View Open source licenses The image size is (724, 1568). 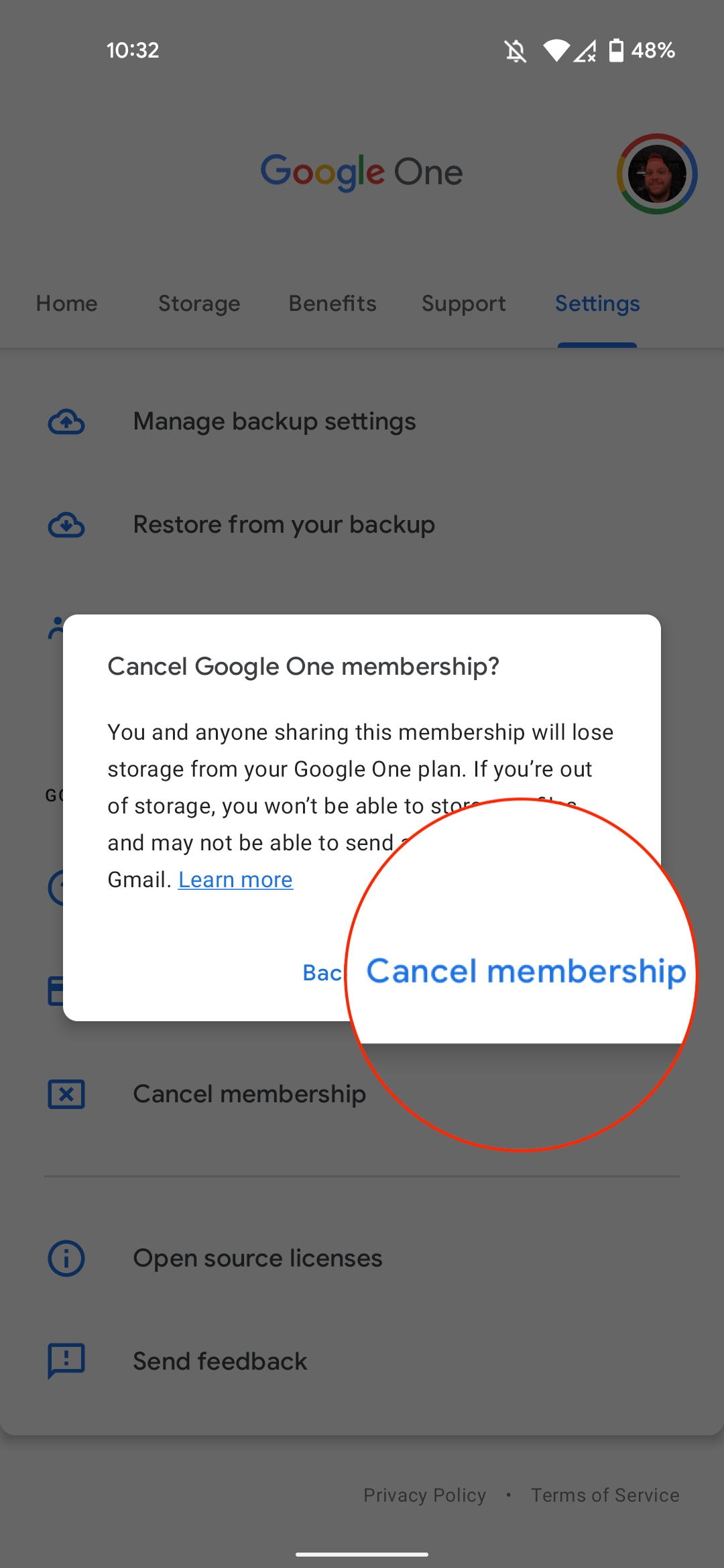257,1258
